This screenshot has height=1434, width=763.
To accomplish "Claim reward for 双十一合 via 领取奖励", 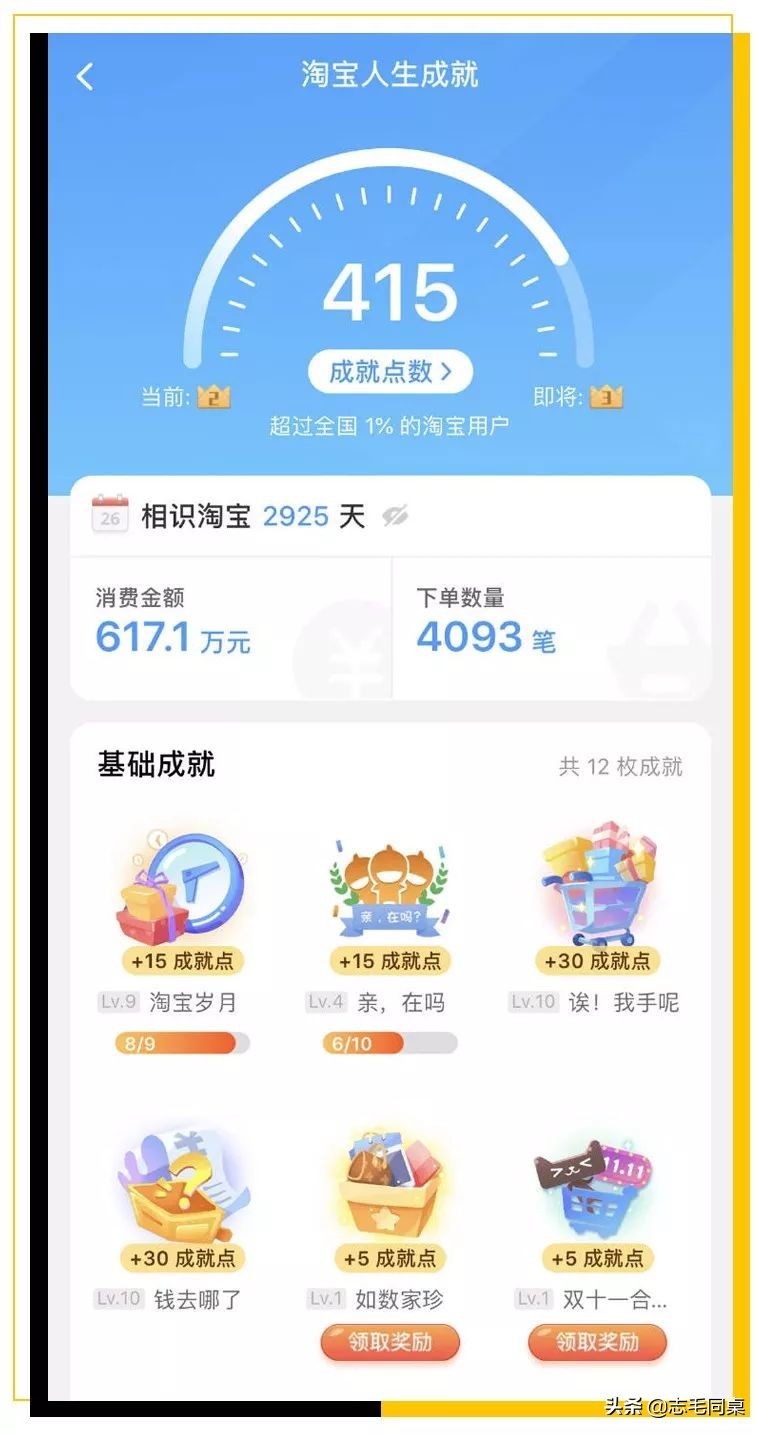I will 598,1343.
